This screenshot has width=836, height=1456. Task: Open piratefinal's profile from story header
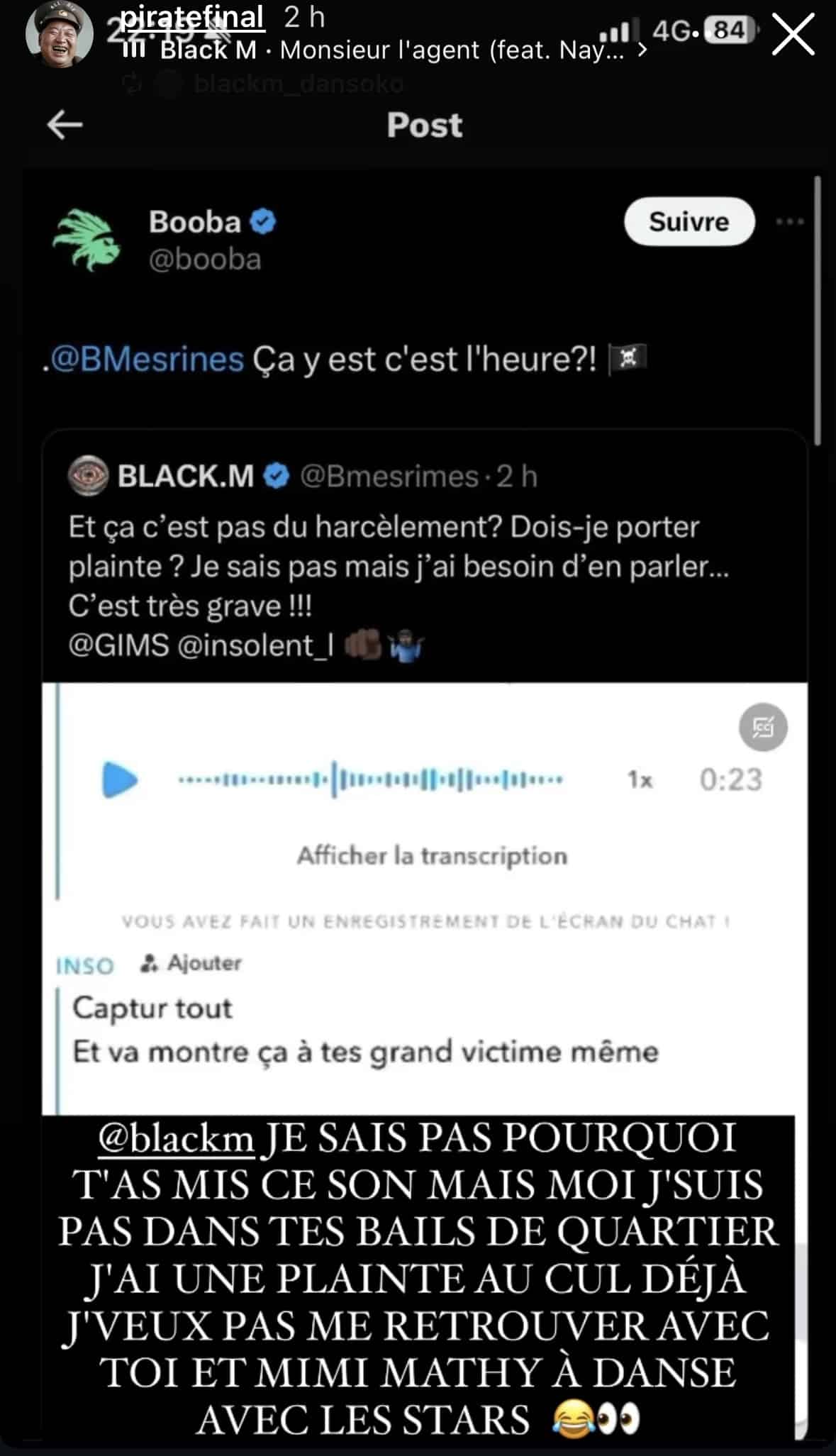pos(192,17)
